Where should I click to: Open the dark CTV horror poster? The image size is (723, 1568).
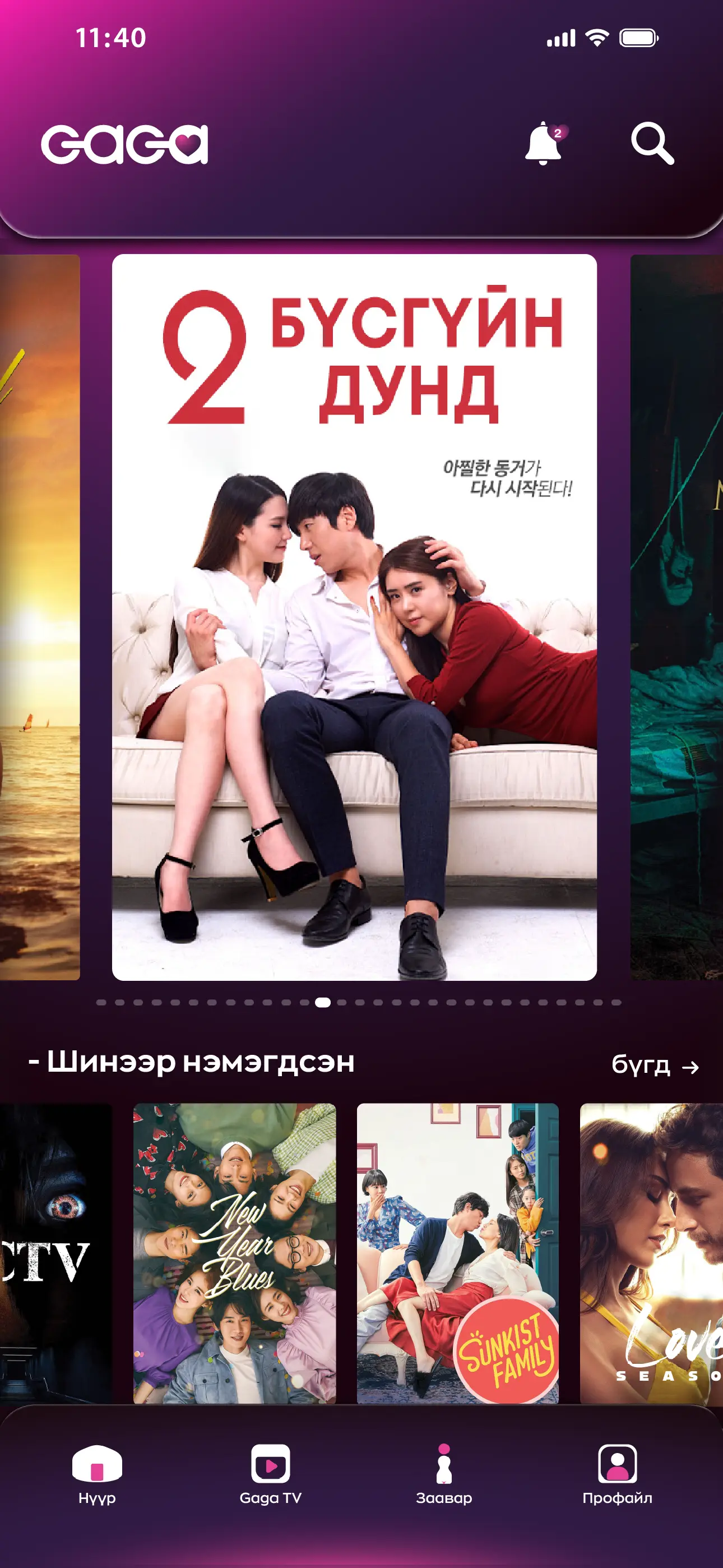(x=56, y=1253)
